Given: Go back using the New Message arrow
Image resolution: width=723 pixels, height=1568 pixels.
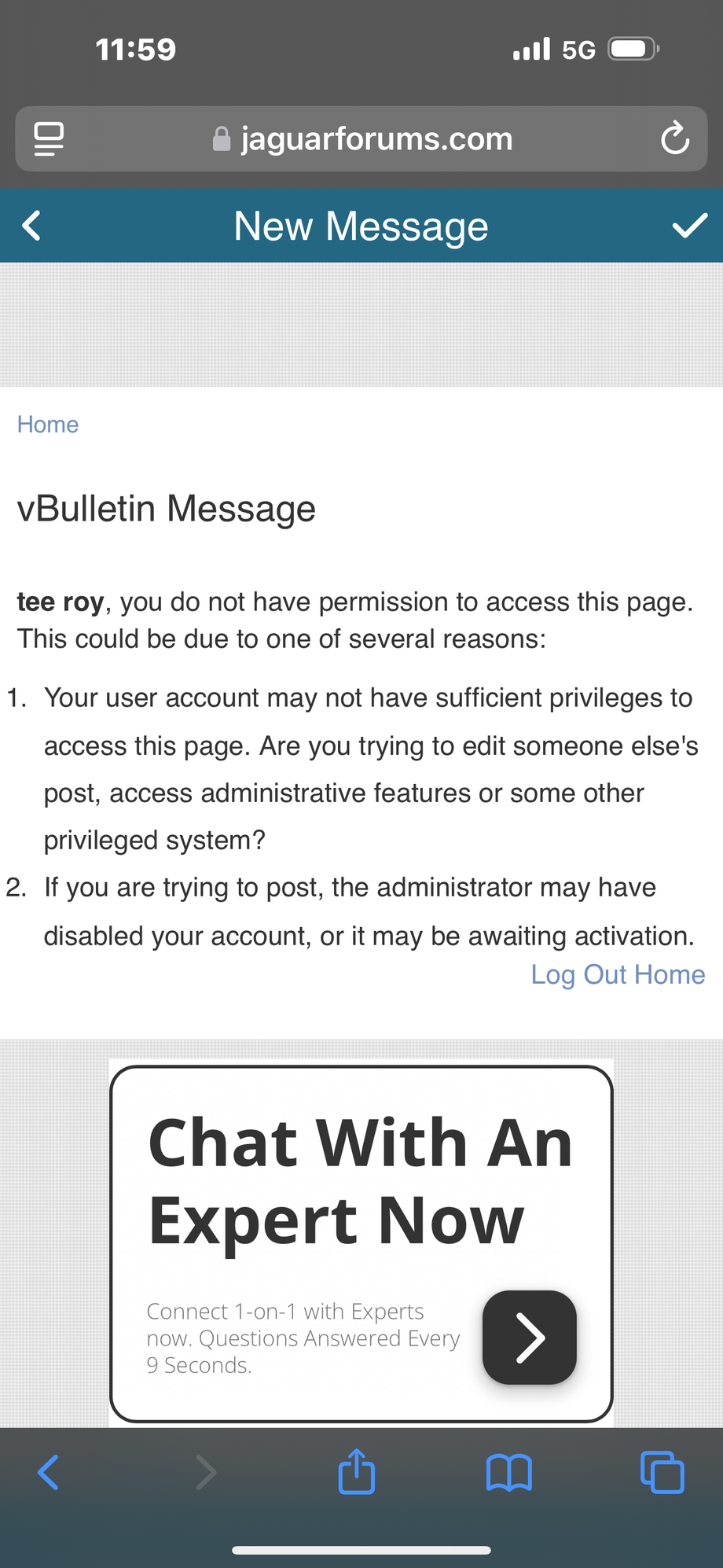Looking at the screenshot, I should tap(31, 226).
